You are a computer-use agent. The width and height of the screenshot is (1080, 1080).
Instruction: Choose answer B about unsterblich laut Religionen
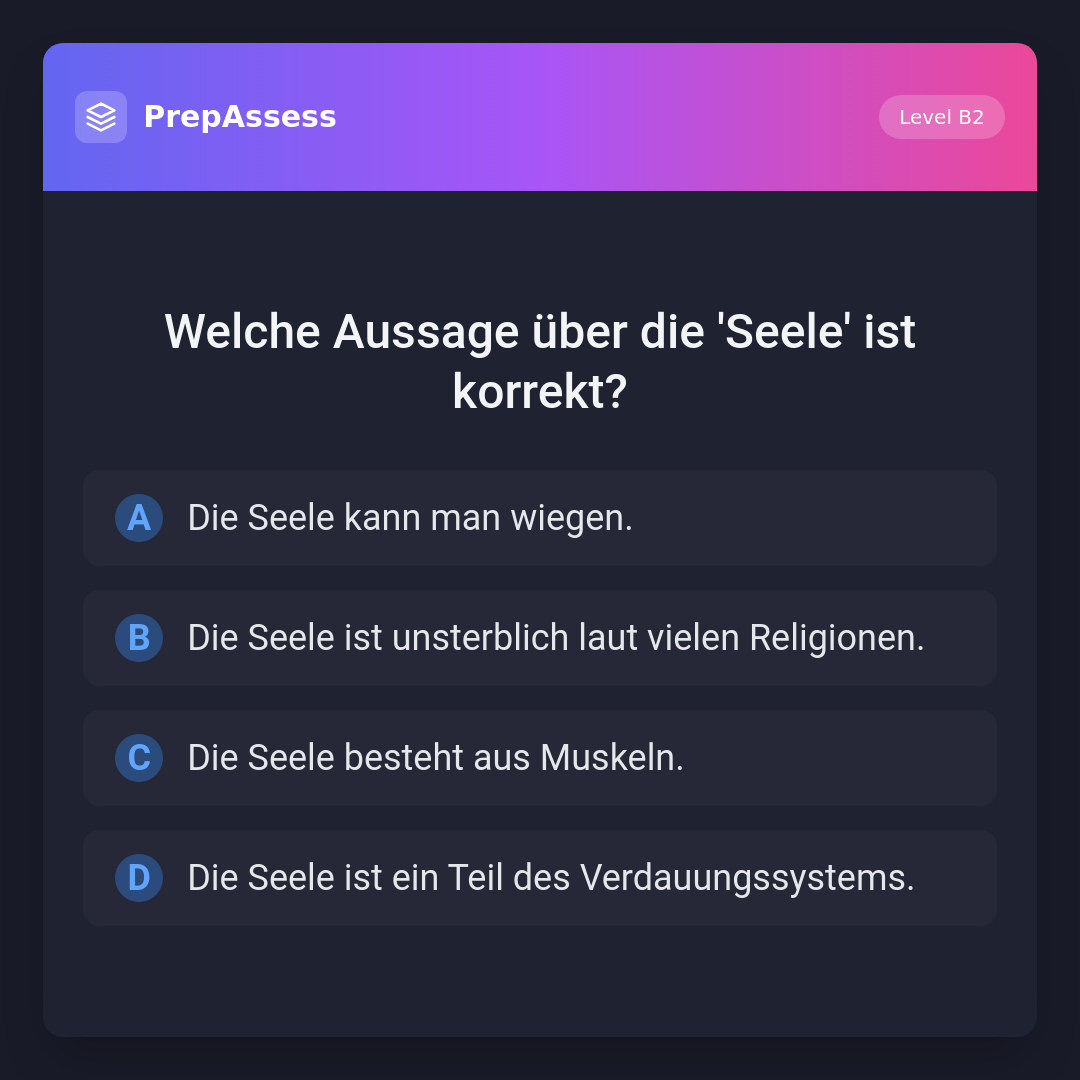[540, 638]
